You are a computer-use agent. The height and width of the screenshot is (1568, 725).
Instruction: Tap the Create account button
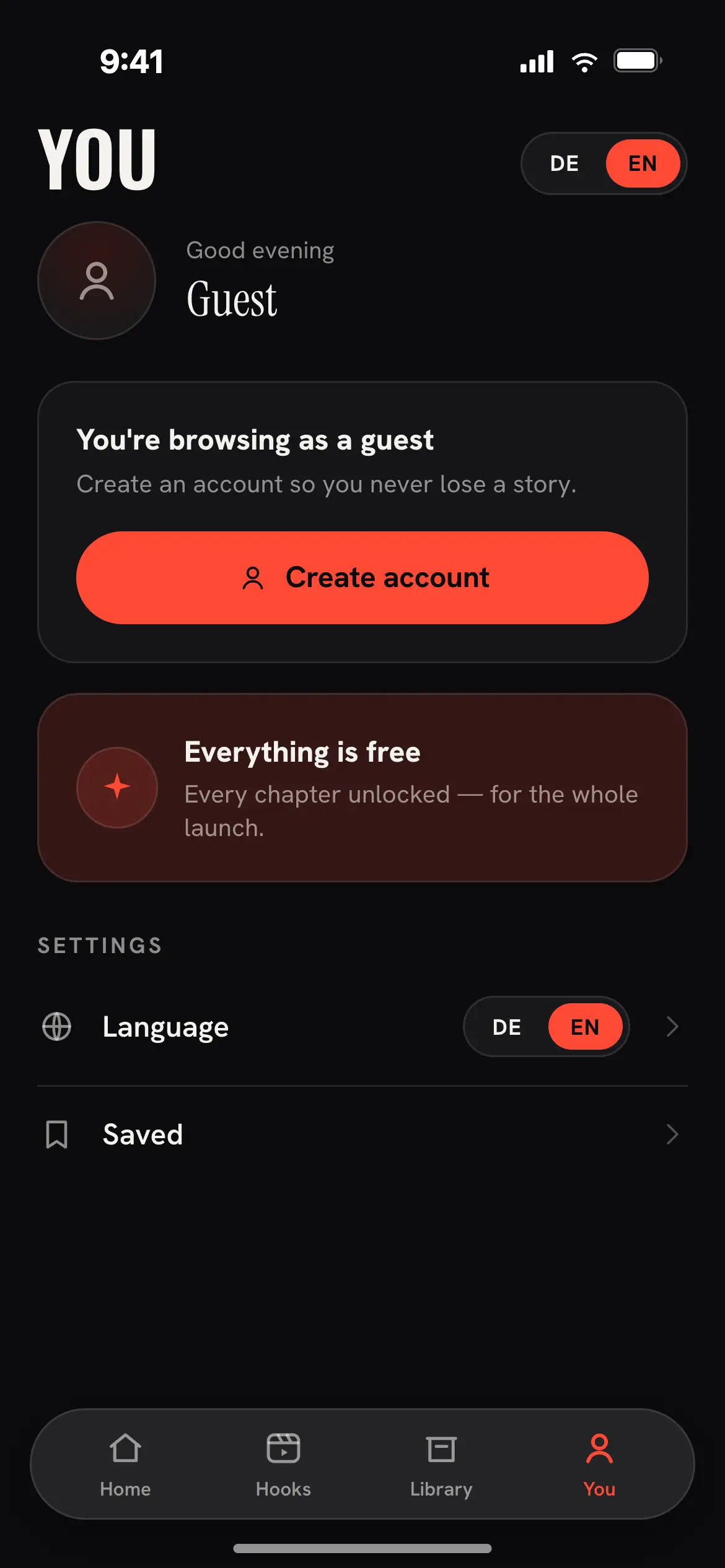tap(362, 577)
